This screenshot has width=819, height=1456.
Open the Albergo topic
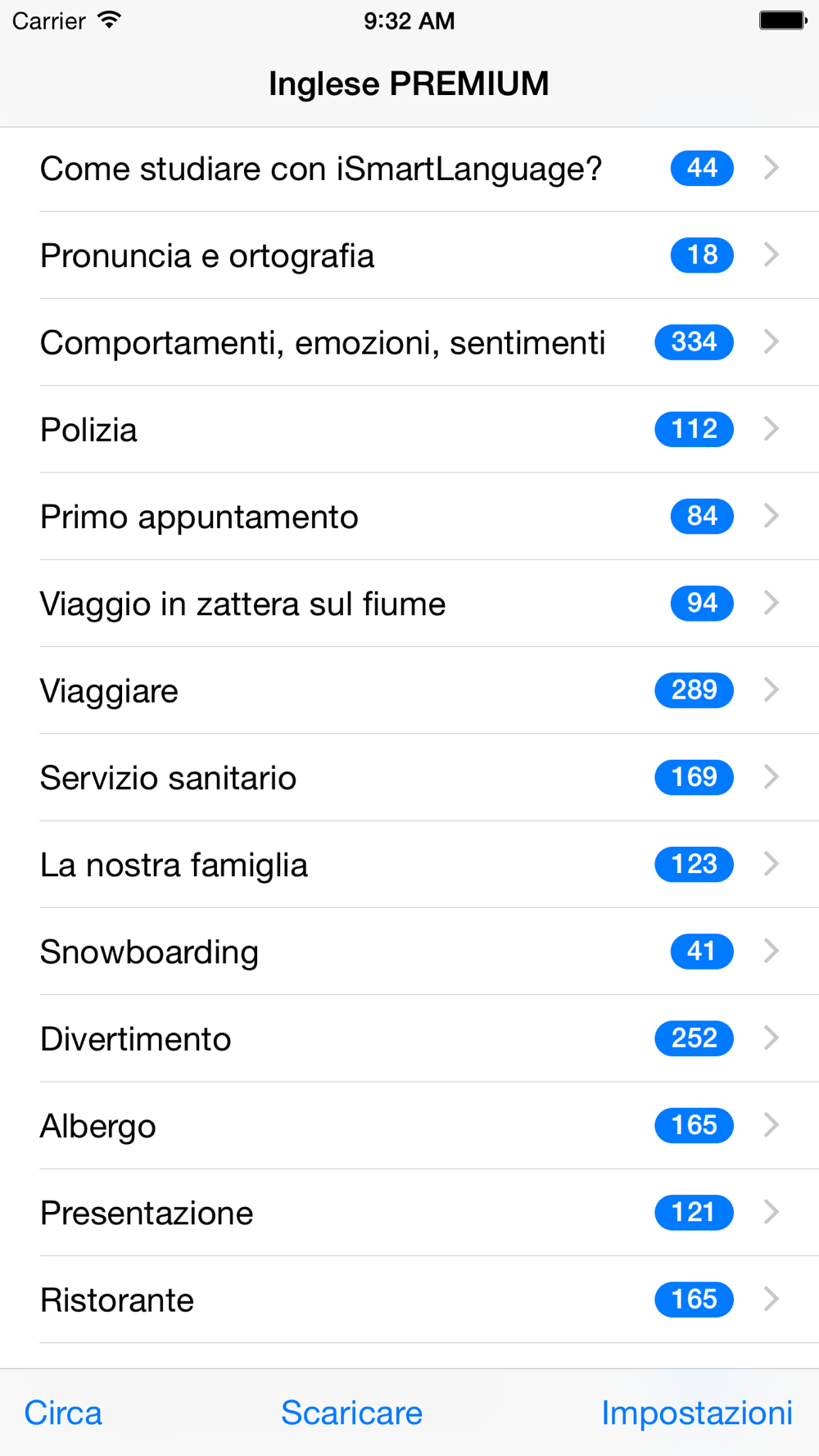coord(409,1125)
